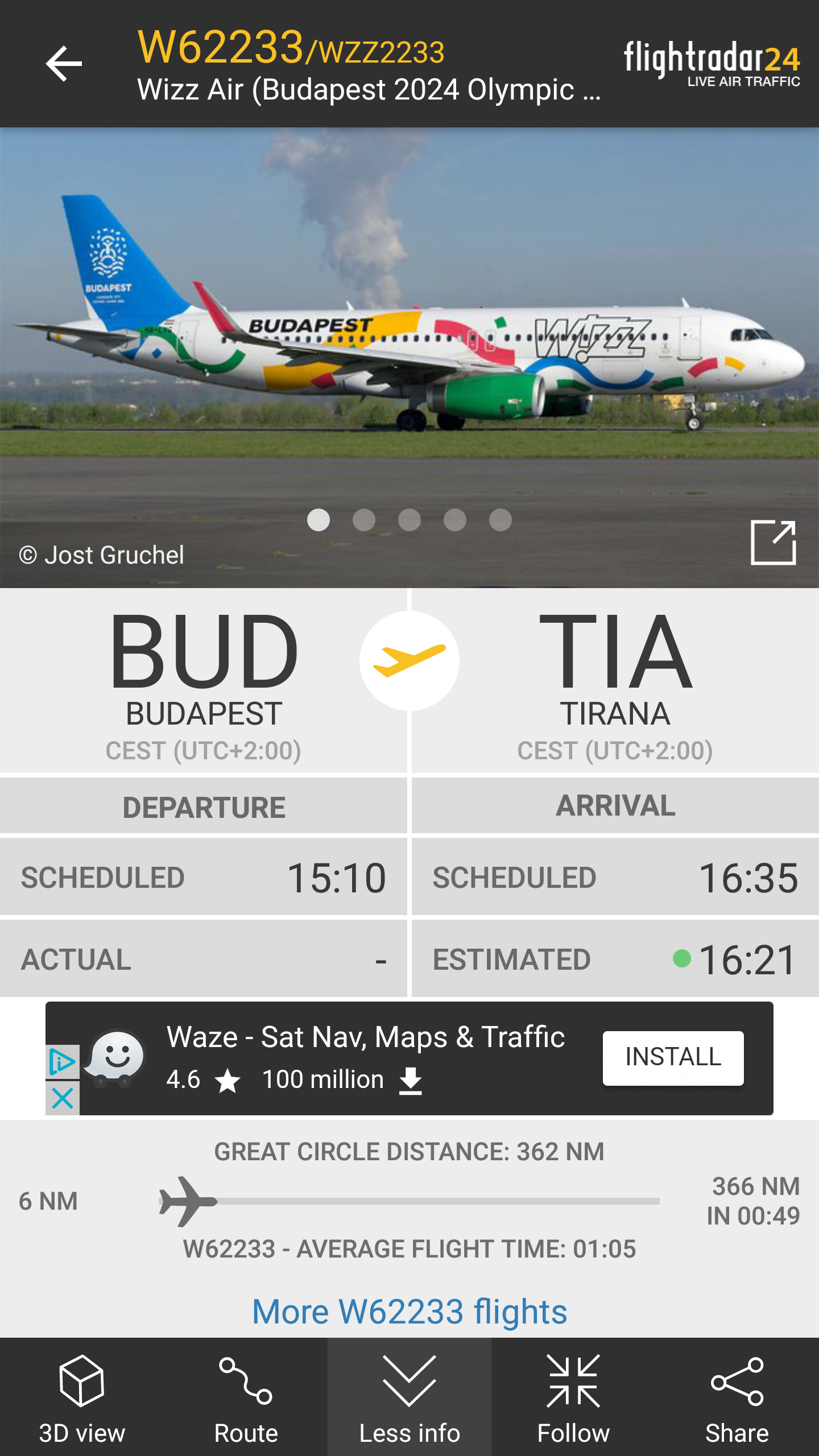Close the Waze advertisement banner

click(62, 1098)
